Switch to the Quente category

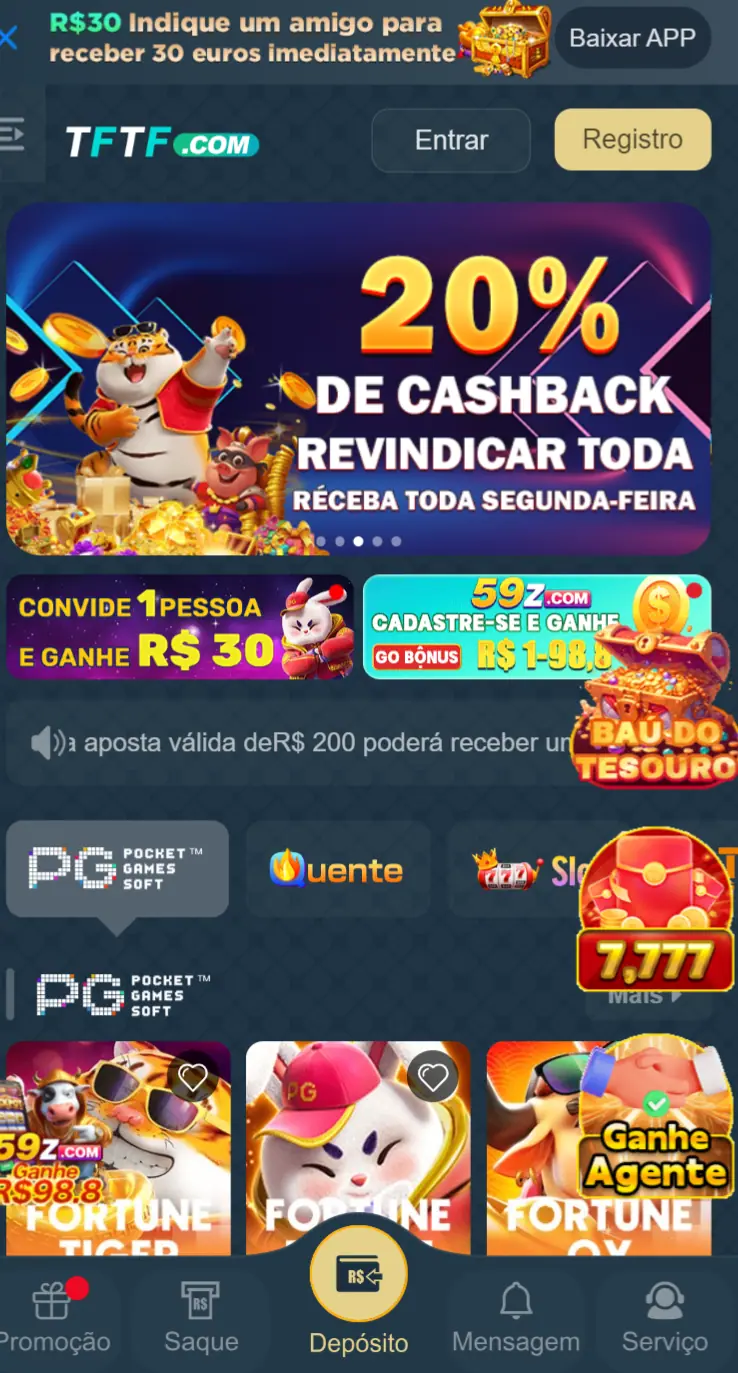coord(337,870)
